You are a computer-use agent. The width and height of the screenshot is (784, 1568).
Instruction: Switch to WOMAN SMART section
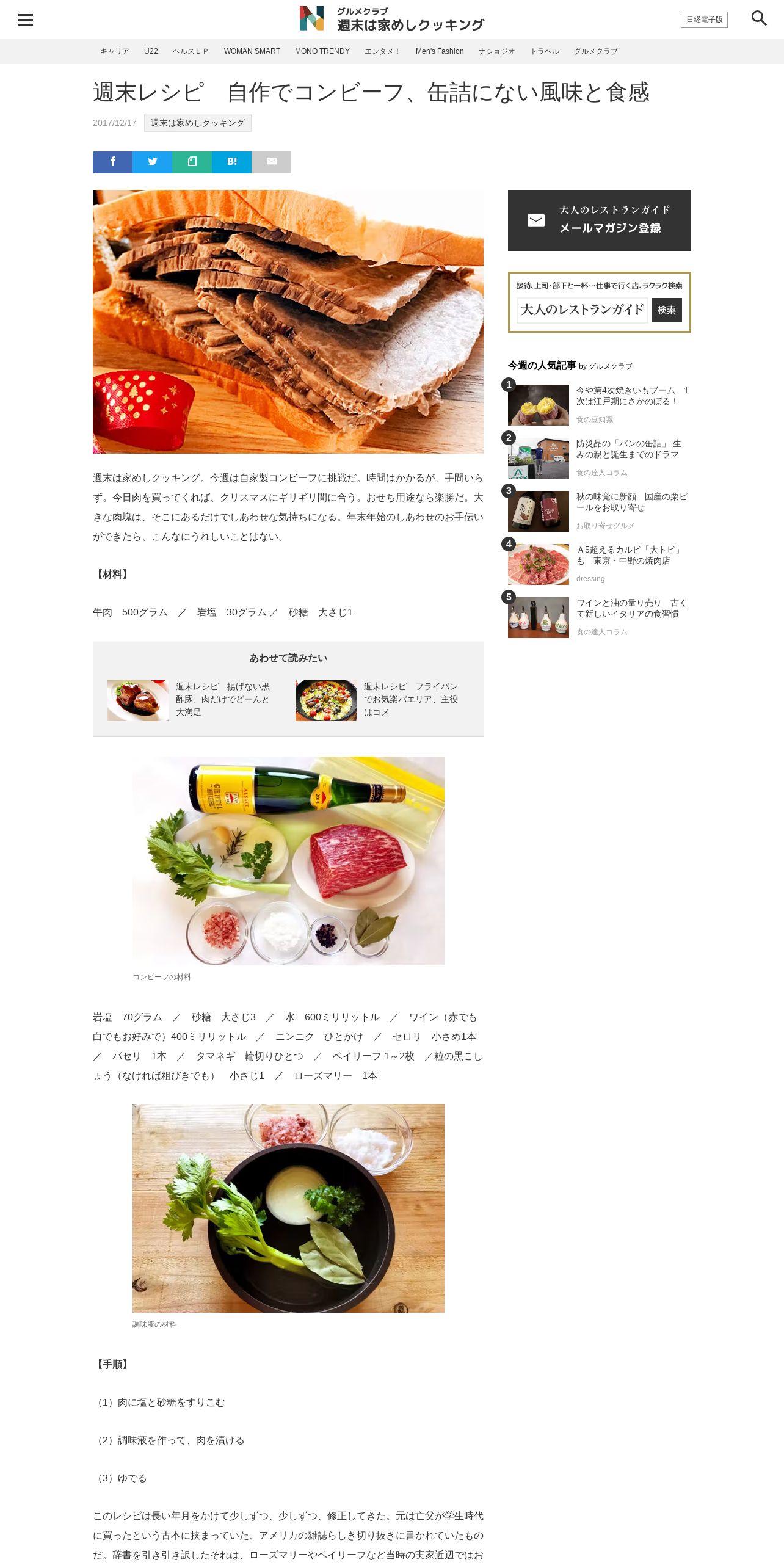(x=252, y=51)
